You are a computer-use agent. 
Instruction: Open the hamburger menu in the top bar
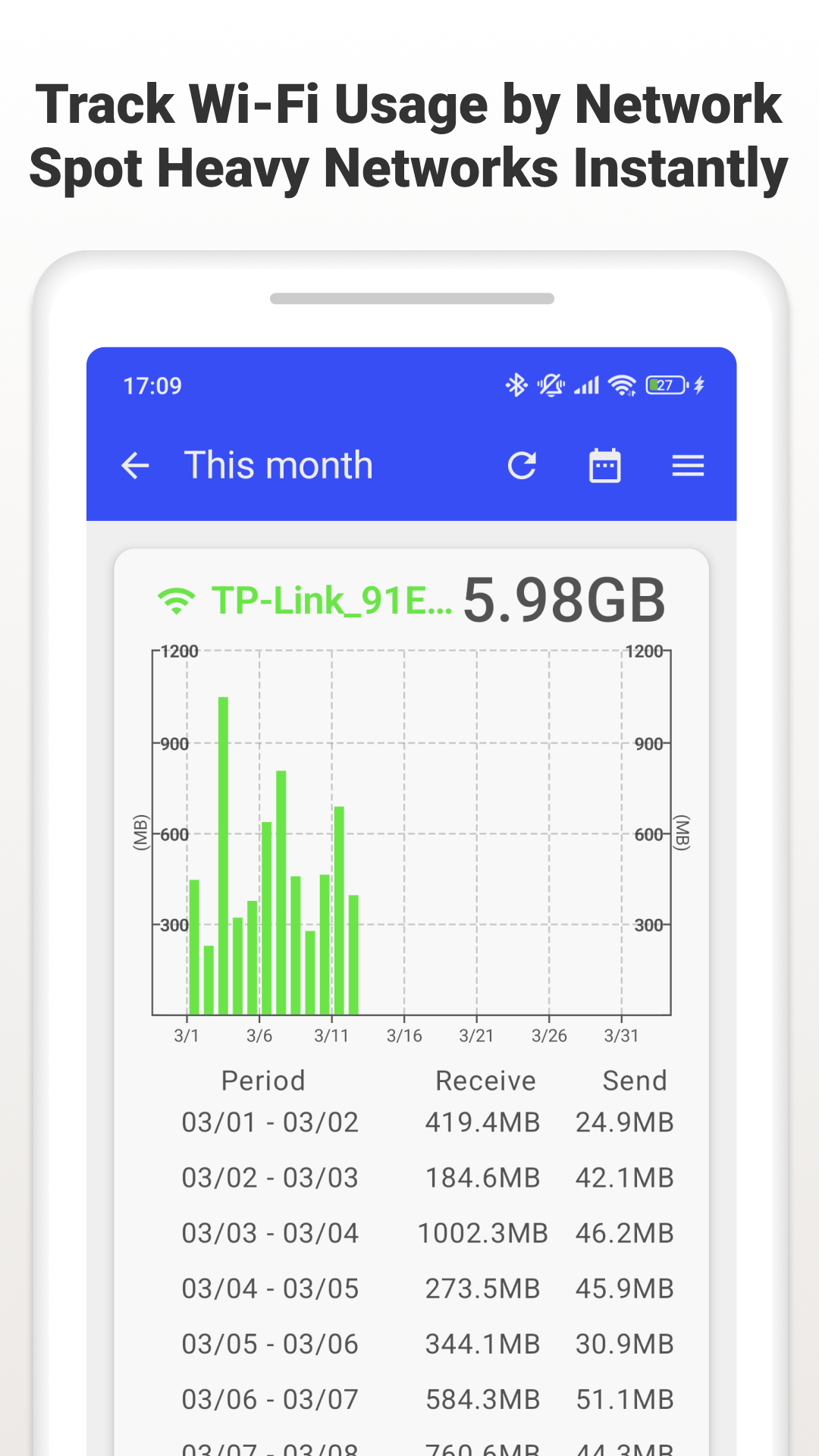pyautogui.click(x=689, y=466)
